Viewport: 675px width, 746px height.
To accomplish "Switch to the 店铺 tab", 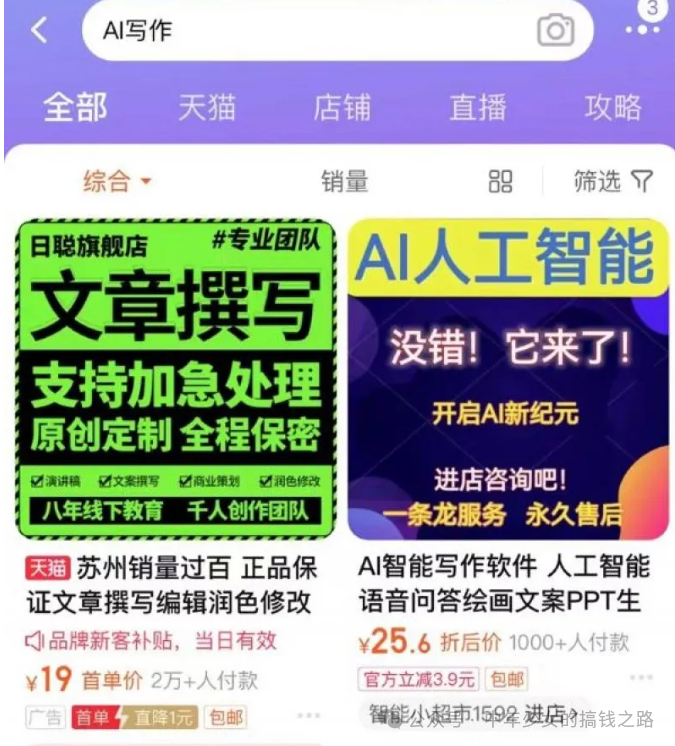I will [x=342, y=108].
